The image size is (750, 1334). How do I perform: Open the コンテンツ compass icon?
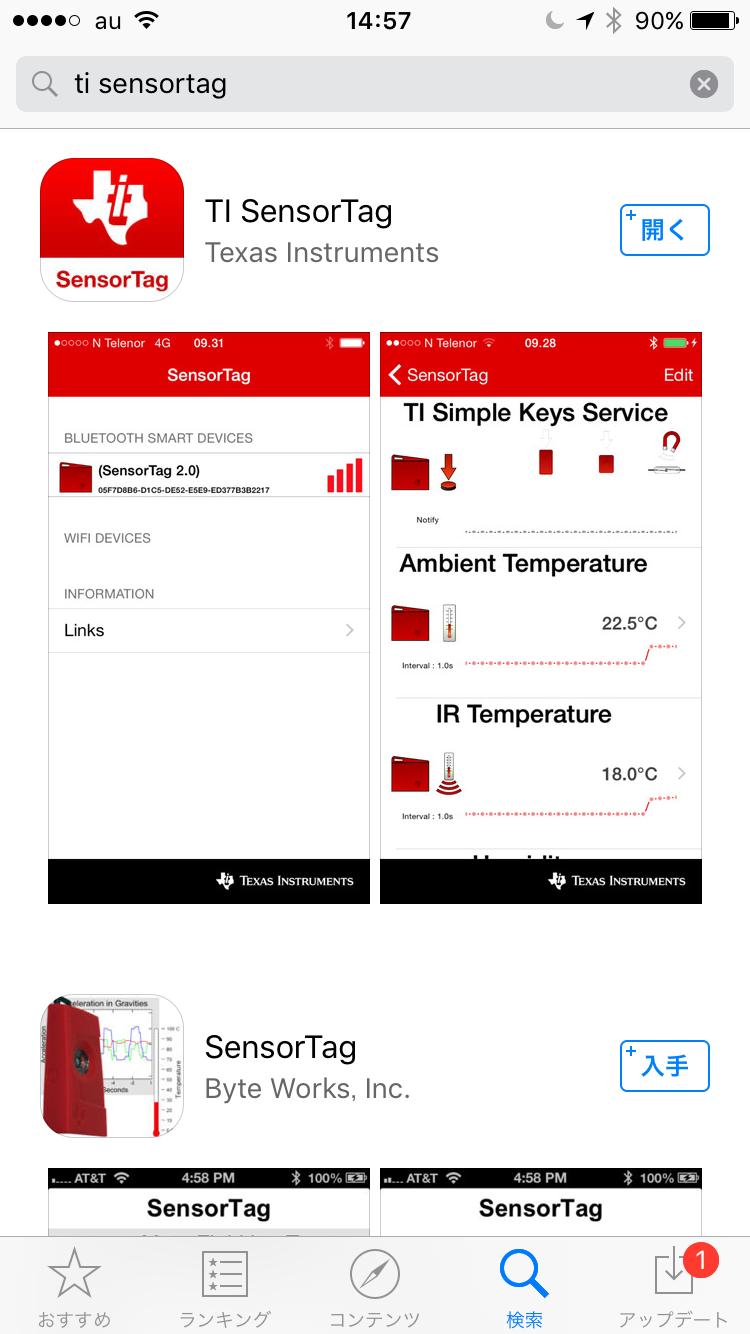coord(374,1272)
